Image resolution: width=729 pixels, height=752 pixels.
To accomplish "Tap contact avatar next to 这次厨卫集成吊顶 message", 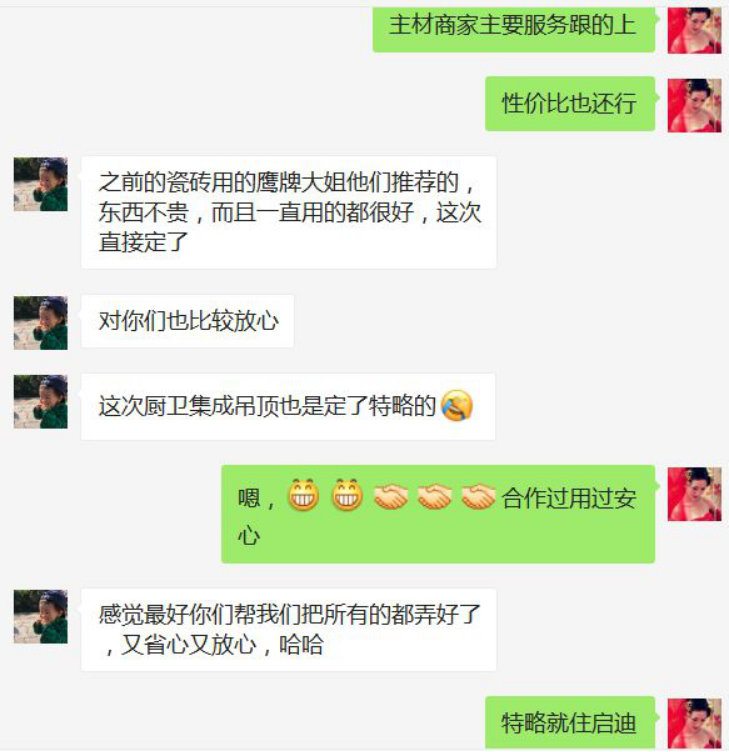I will click(41, 402).
